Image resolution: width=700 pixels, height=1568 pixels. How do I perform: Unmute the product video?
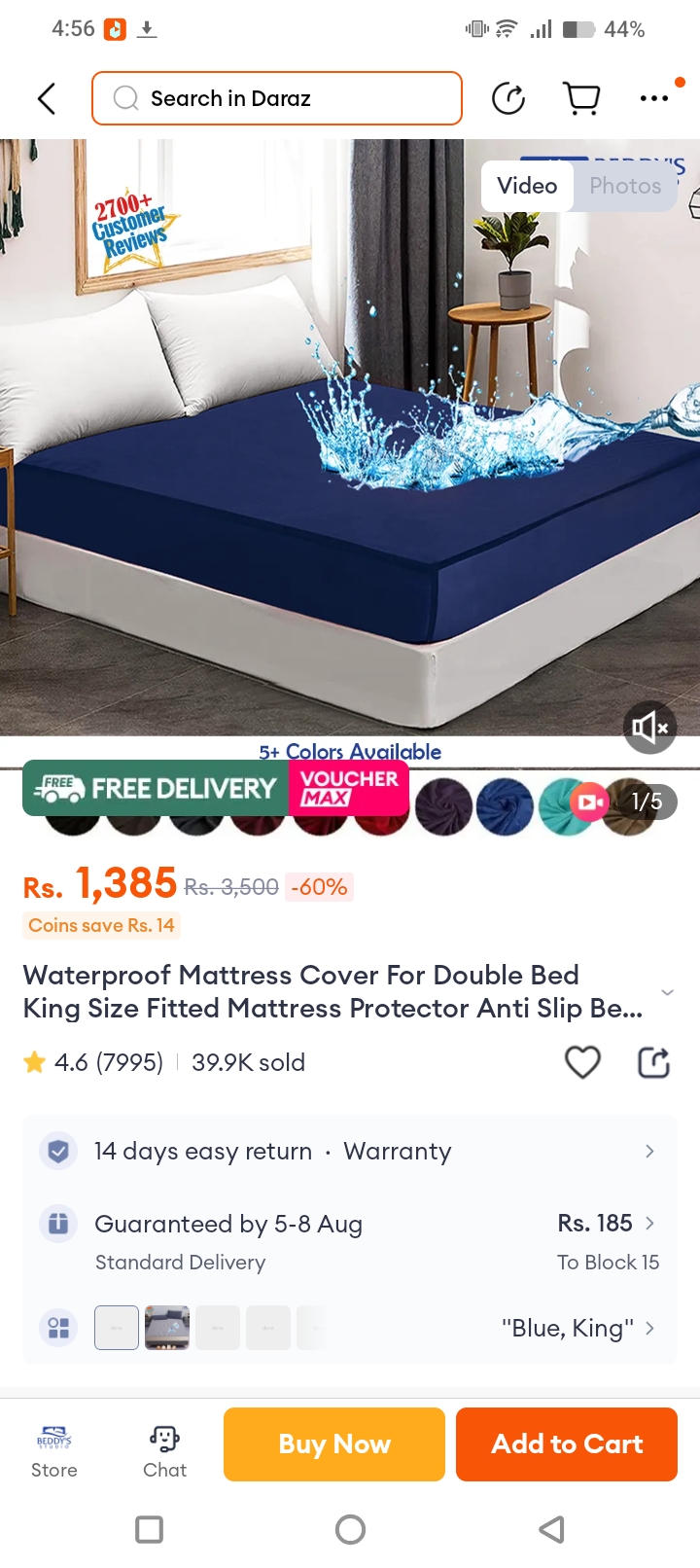click(x=649, y=727)
